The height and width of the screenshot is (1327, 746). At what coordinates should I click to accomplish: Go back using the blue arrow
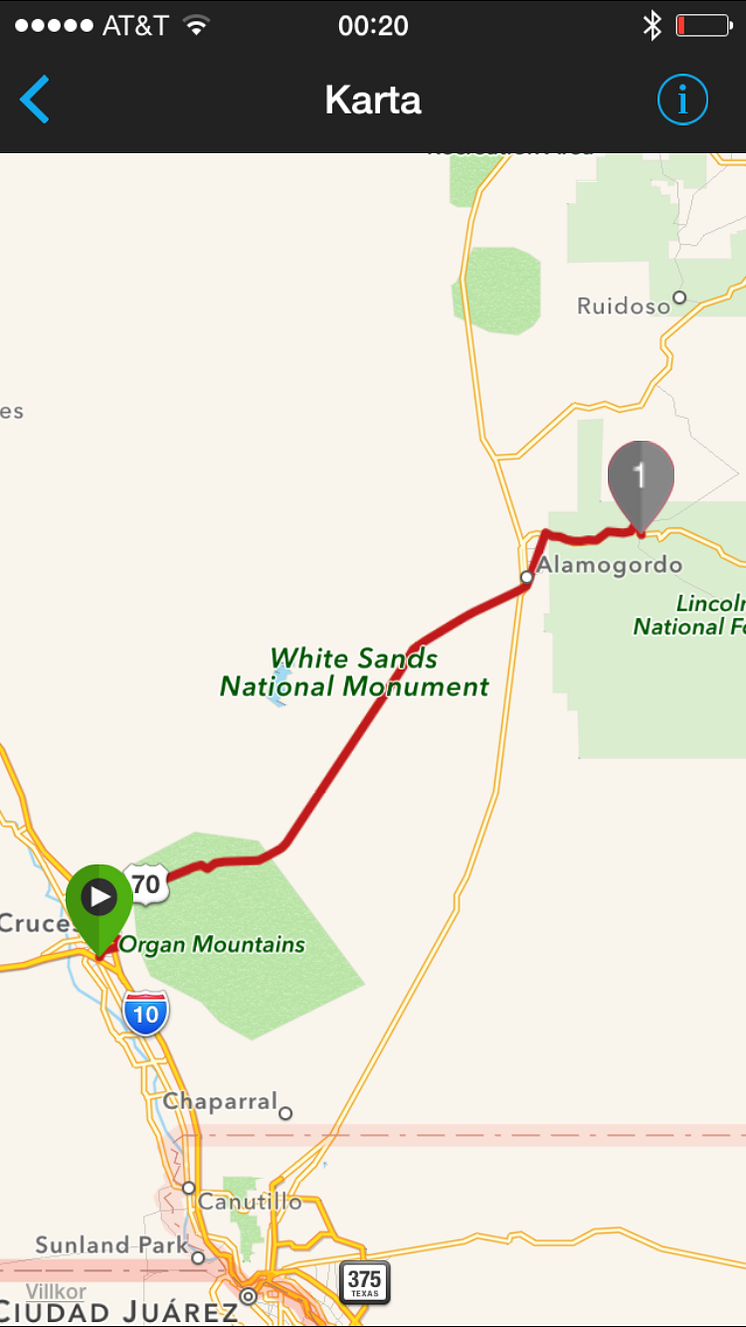35,100
